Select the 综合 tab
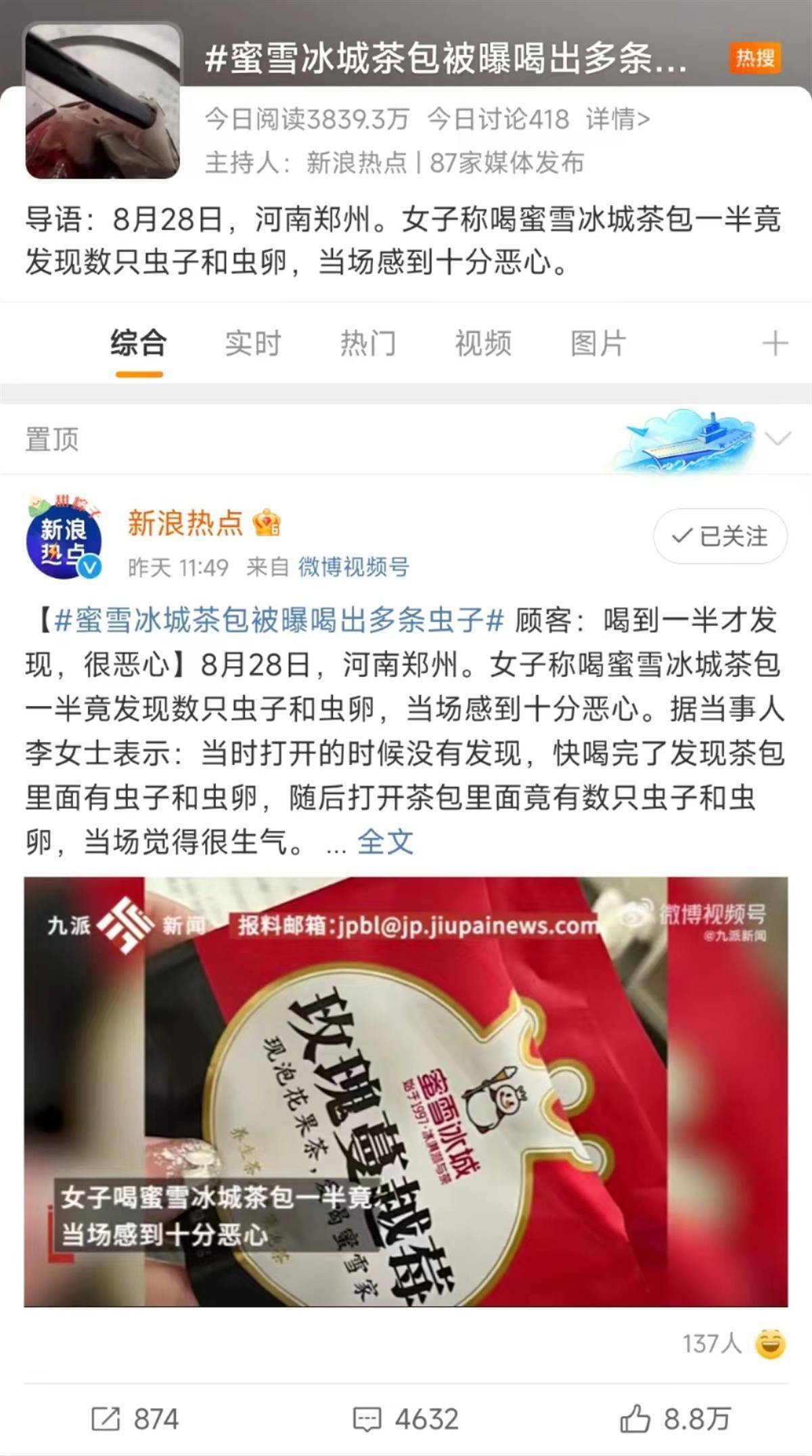Viewport: 812px width, 1456px height. [138, 343]
